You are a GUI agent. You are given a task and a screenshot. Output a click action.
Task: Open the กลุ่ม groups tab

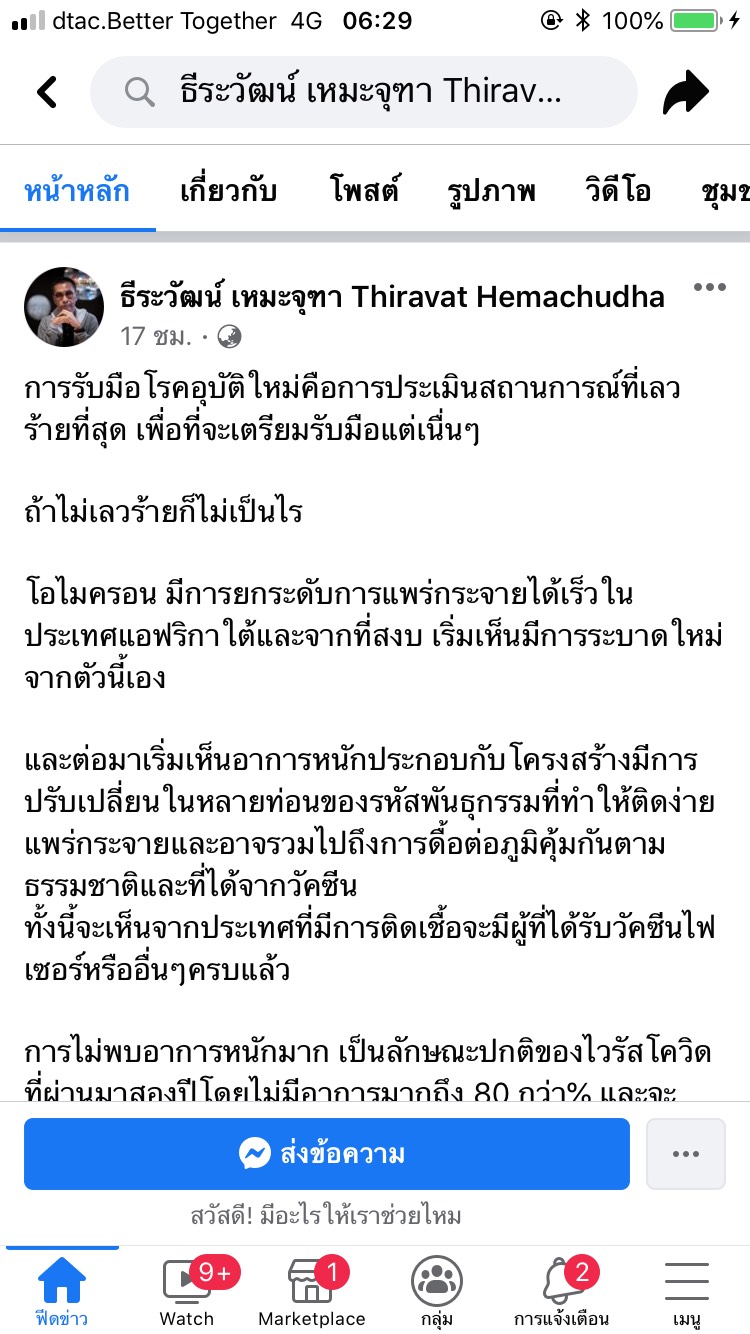436,1292
